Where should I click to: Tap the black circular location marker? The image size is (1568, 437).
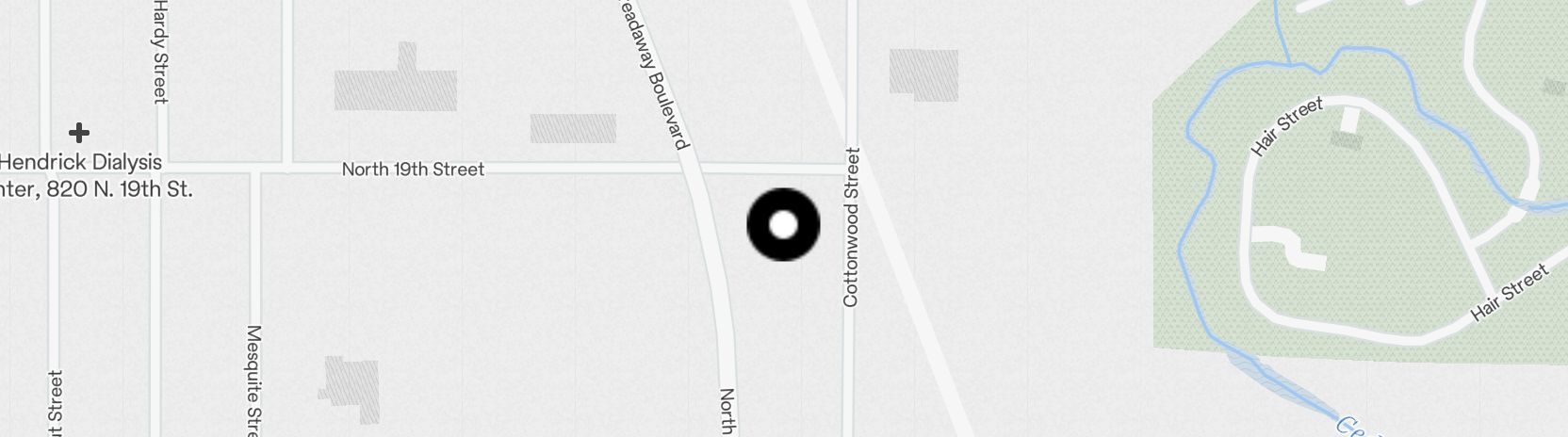coord(783,225)
